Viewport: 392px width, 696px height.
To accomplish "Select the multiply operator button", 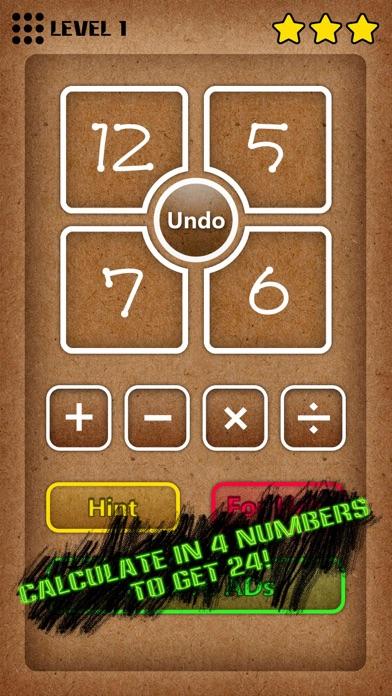I will [235, 418].
